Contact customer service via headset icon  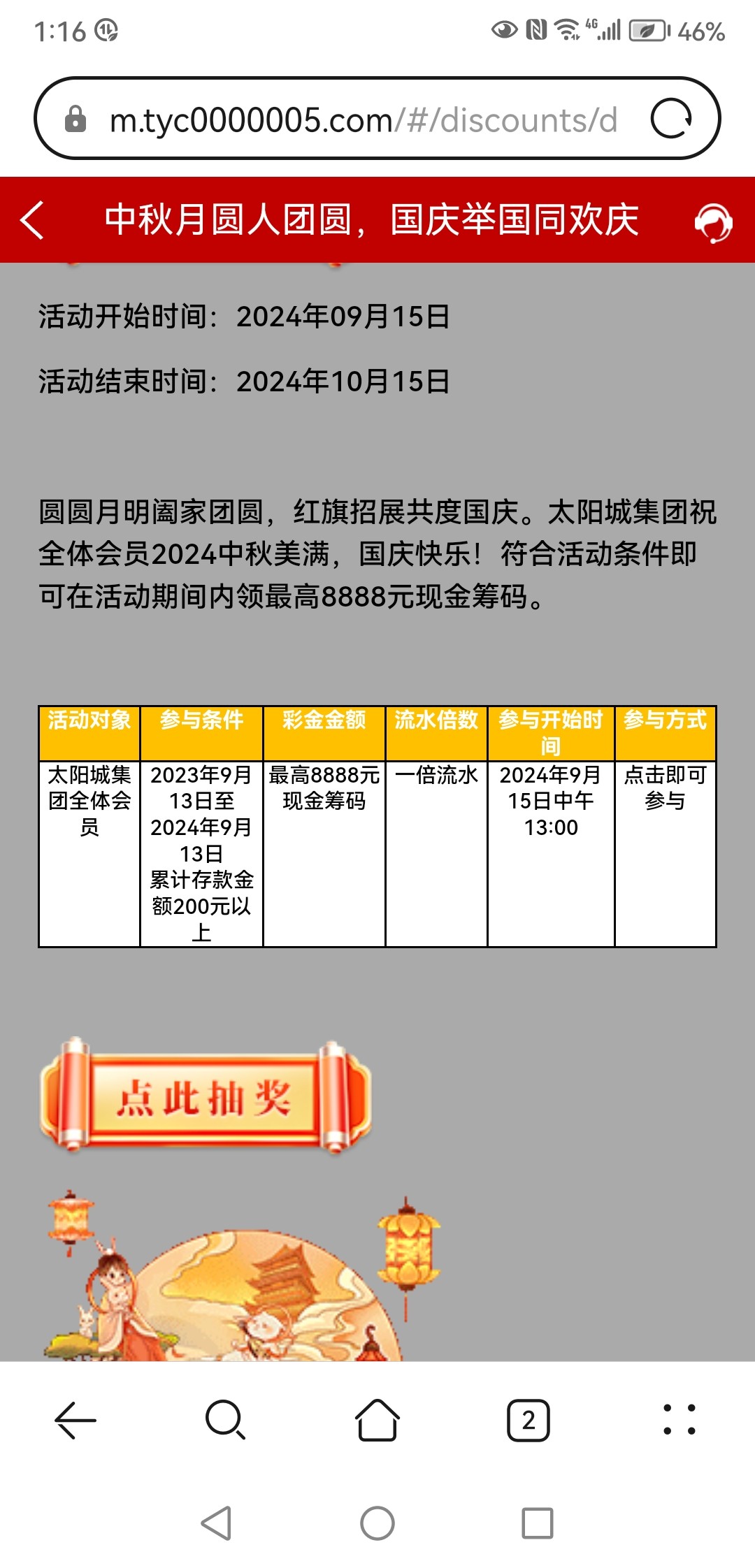point(712,223)
